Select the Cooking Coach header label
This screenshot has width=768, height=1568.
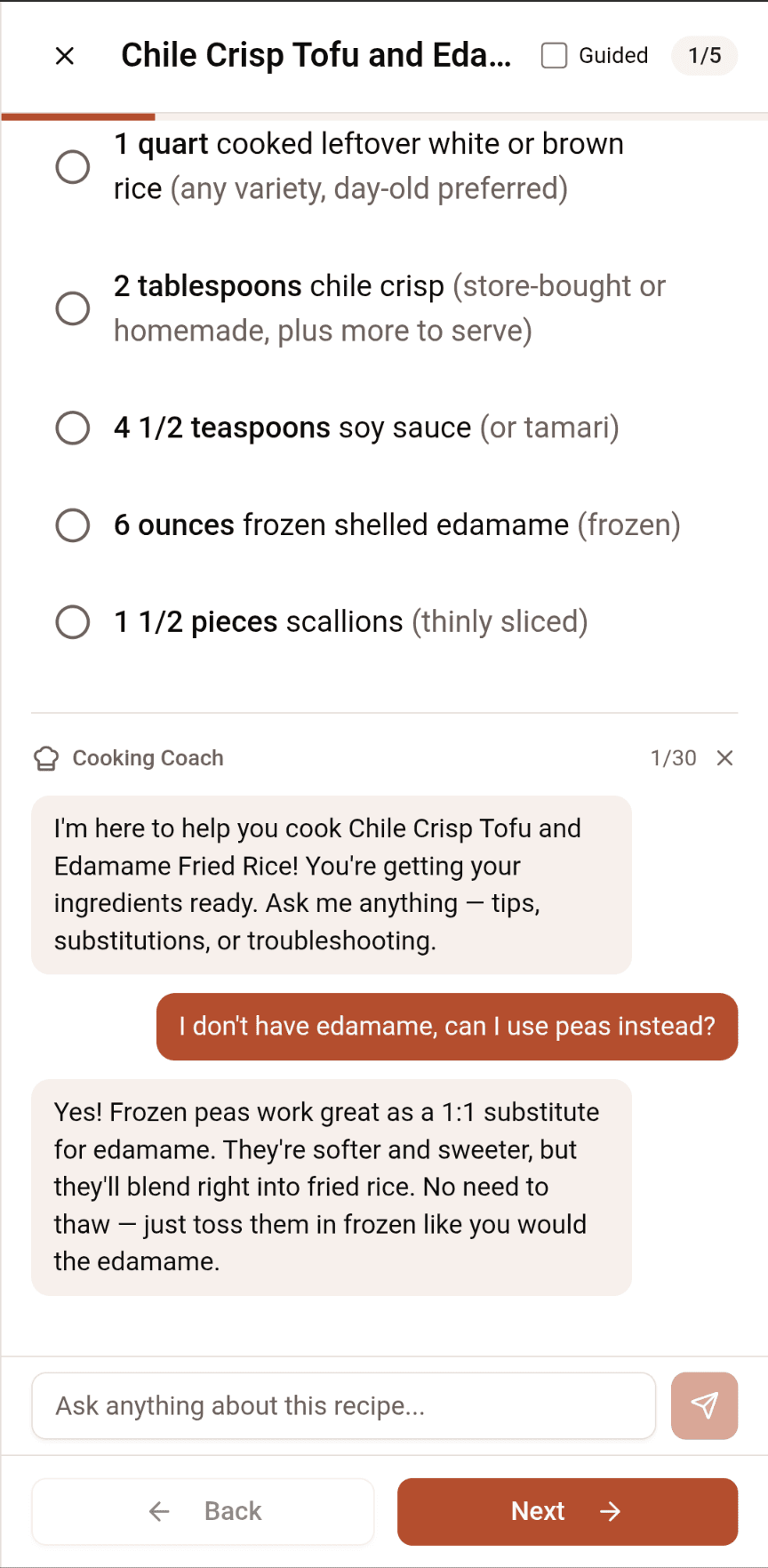coord(148,758)
